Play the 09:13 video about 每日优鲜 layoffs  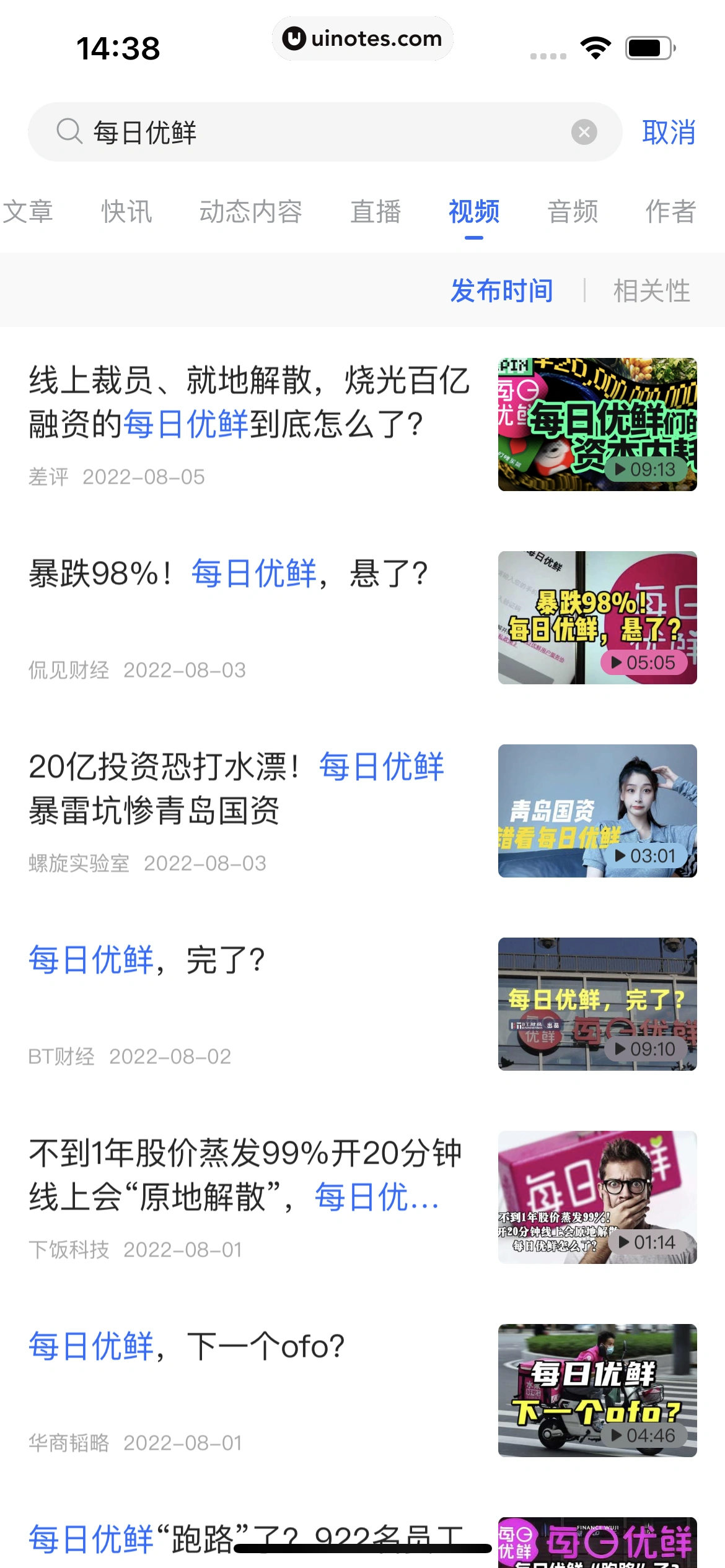pyautogui.click(x=597, y=425)
